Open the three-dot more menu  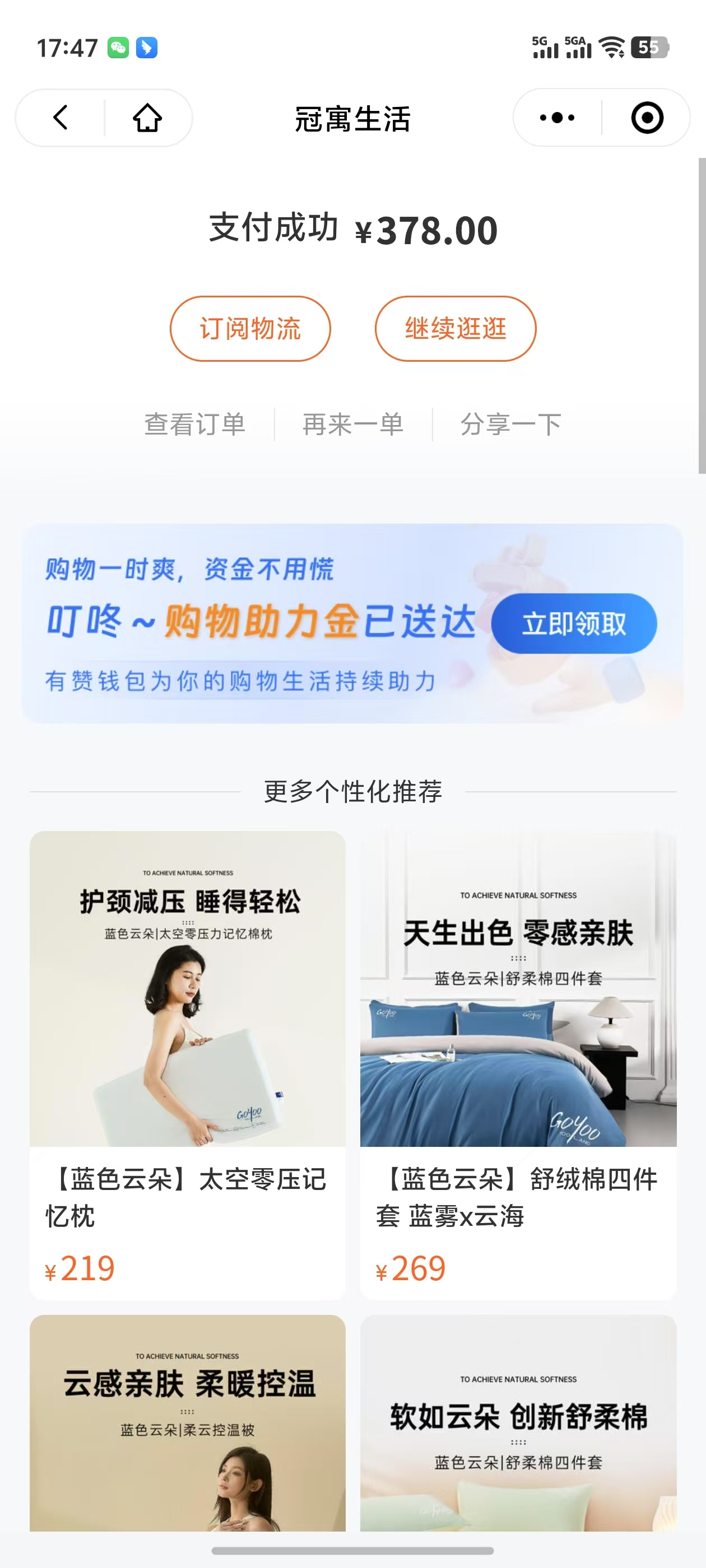click(557, 118)
